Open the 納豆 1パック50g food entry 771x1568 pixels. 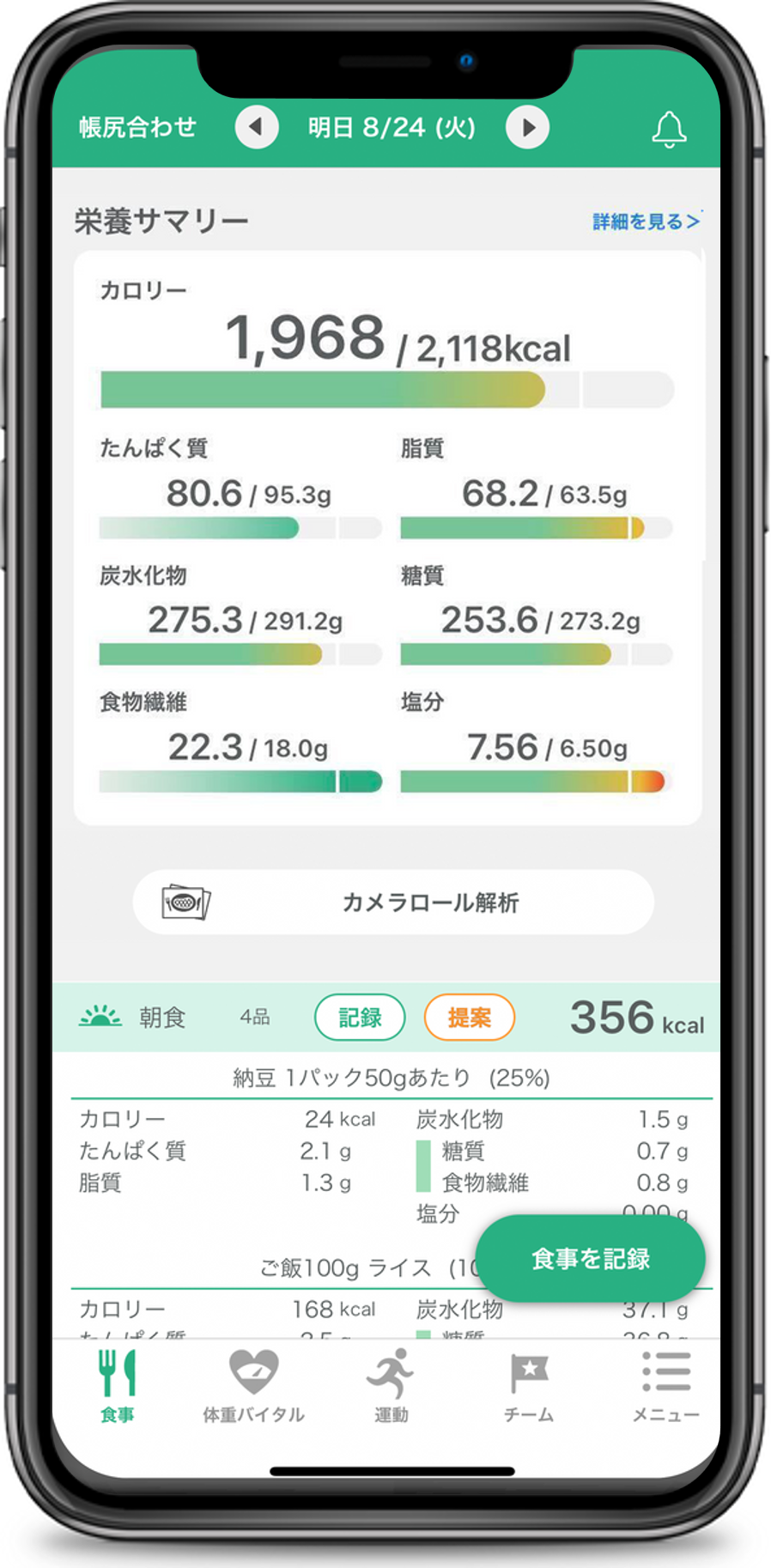coord(392,1078)
